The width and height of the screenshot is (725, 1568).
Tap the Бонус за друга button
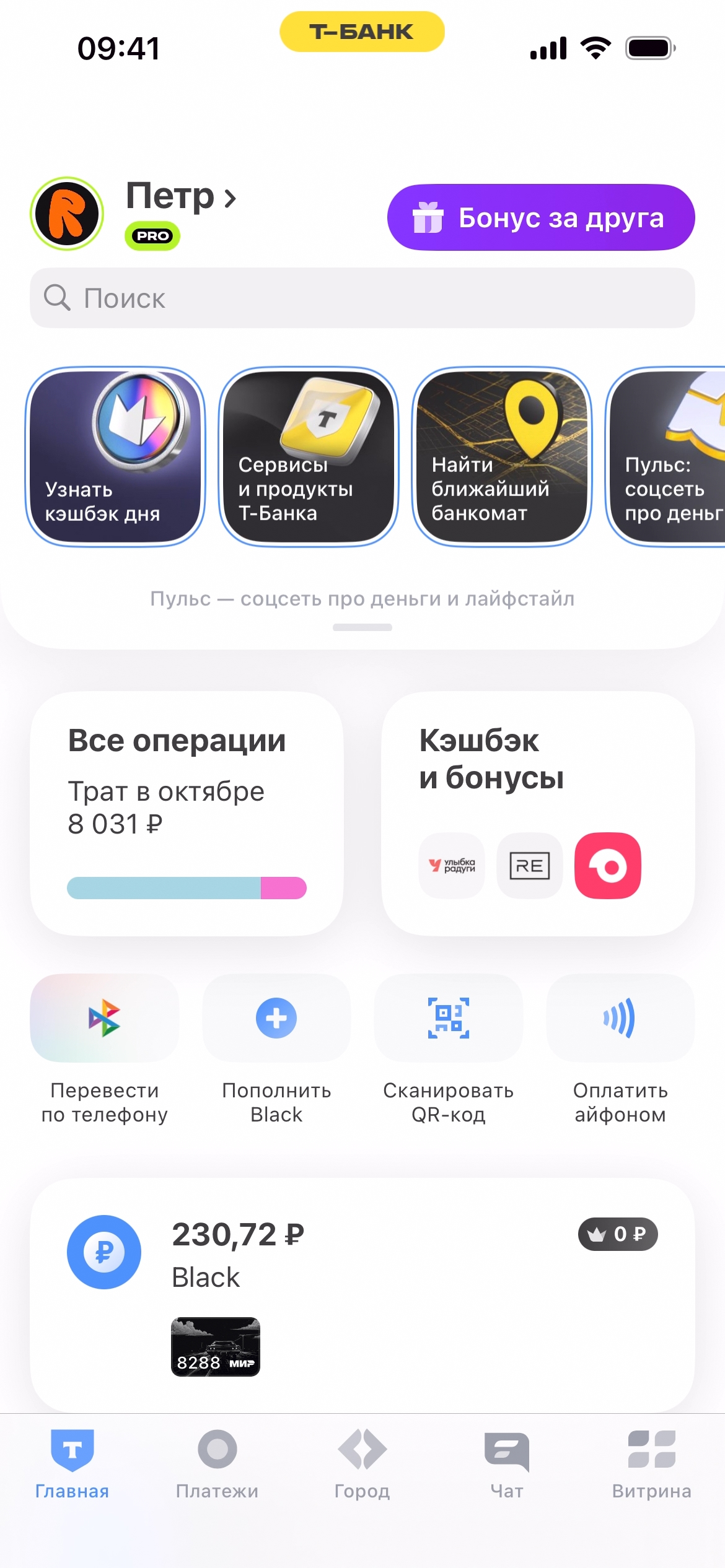point(540,218)
